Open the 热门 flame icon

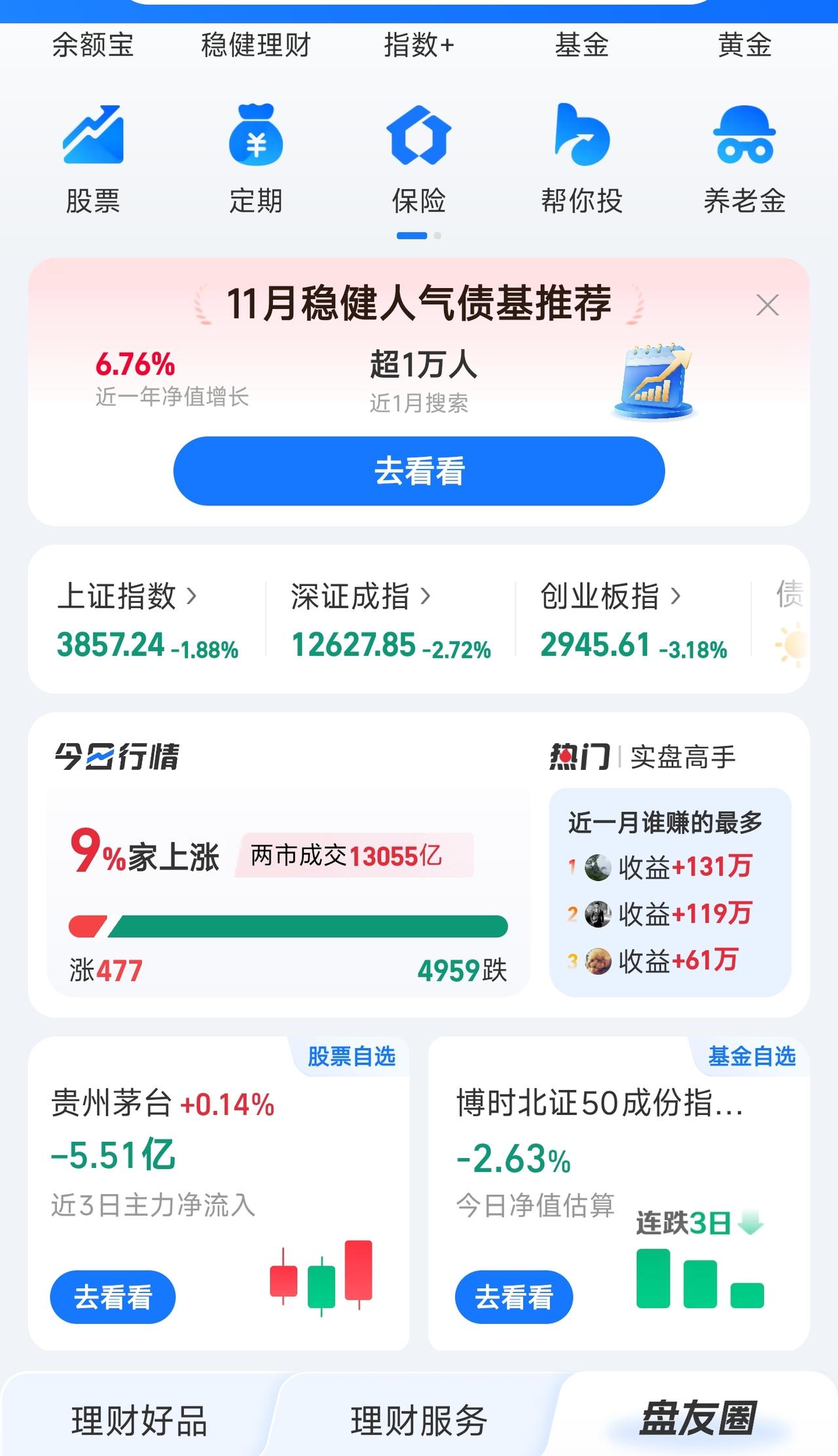click(x=579, y=756)
